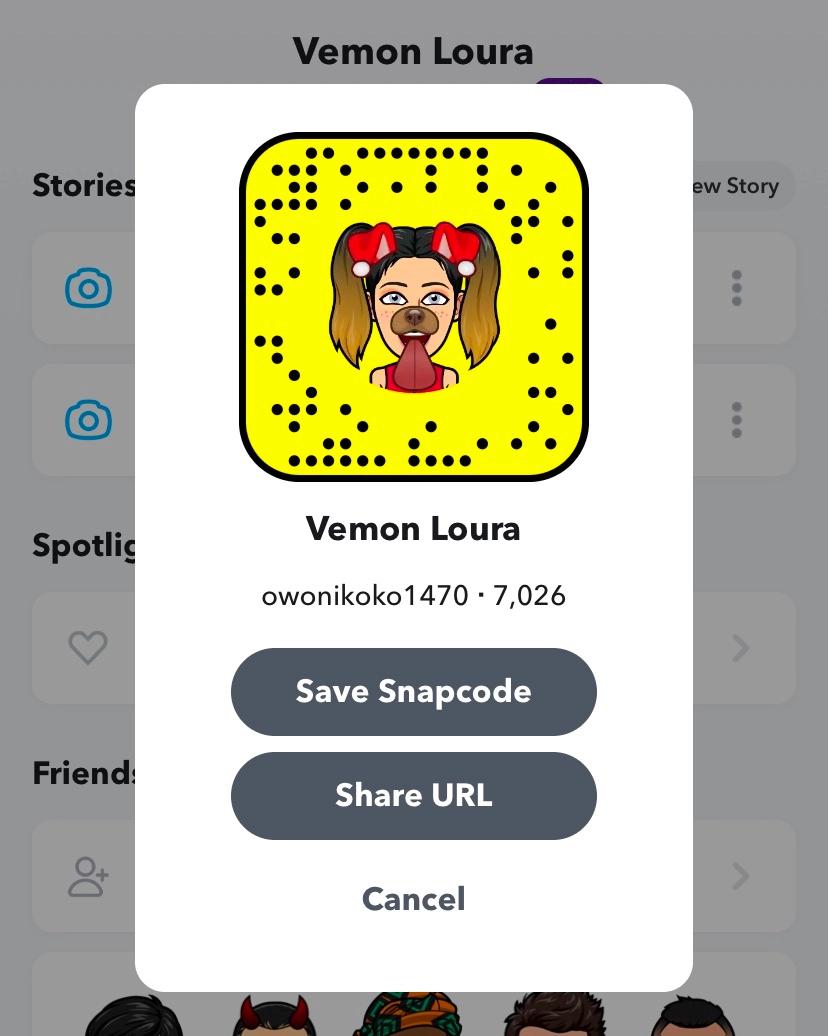This screenshot has height=1036, width=828.
Task: Cancel the Snapcode dialog
Action: point(413,899)
